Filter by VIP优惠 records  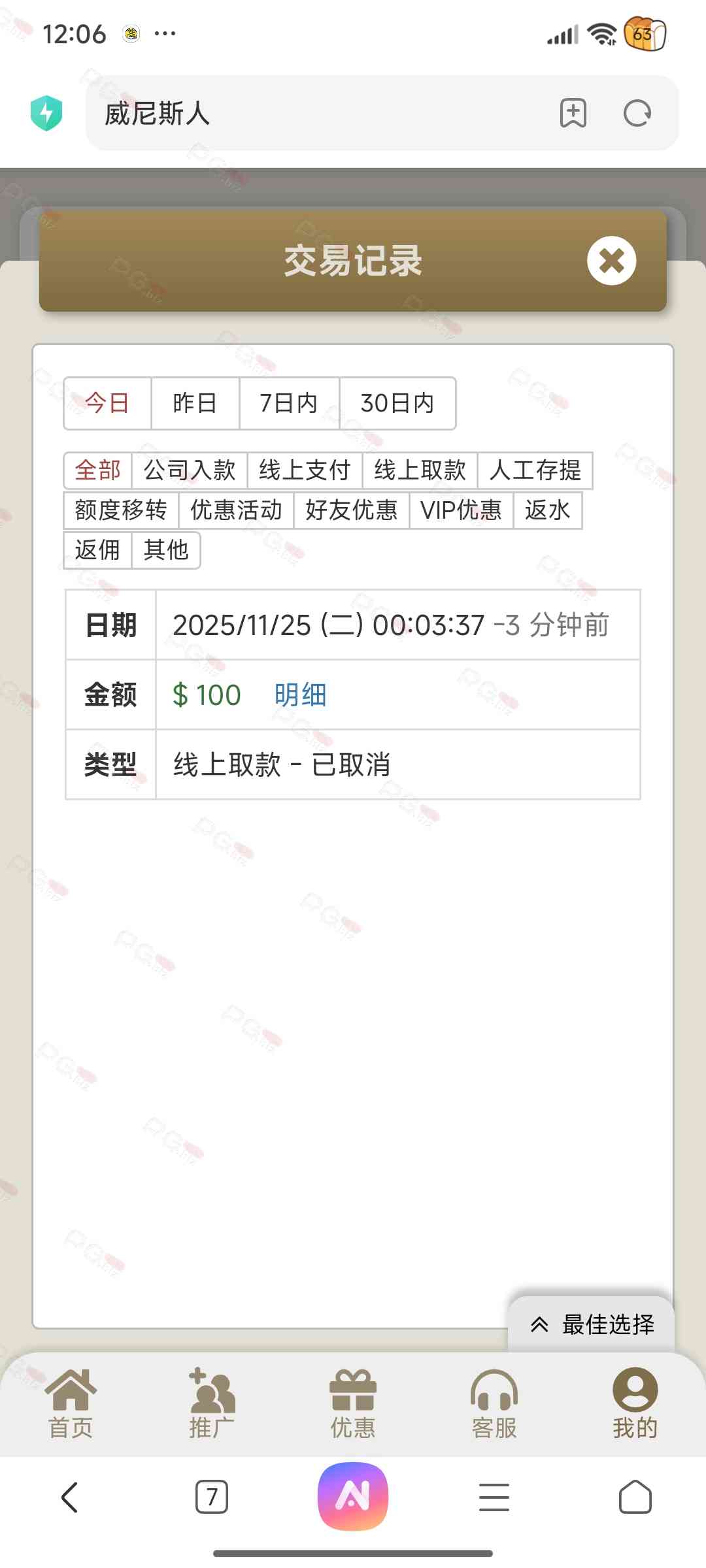(461, 510)
